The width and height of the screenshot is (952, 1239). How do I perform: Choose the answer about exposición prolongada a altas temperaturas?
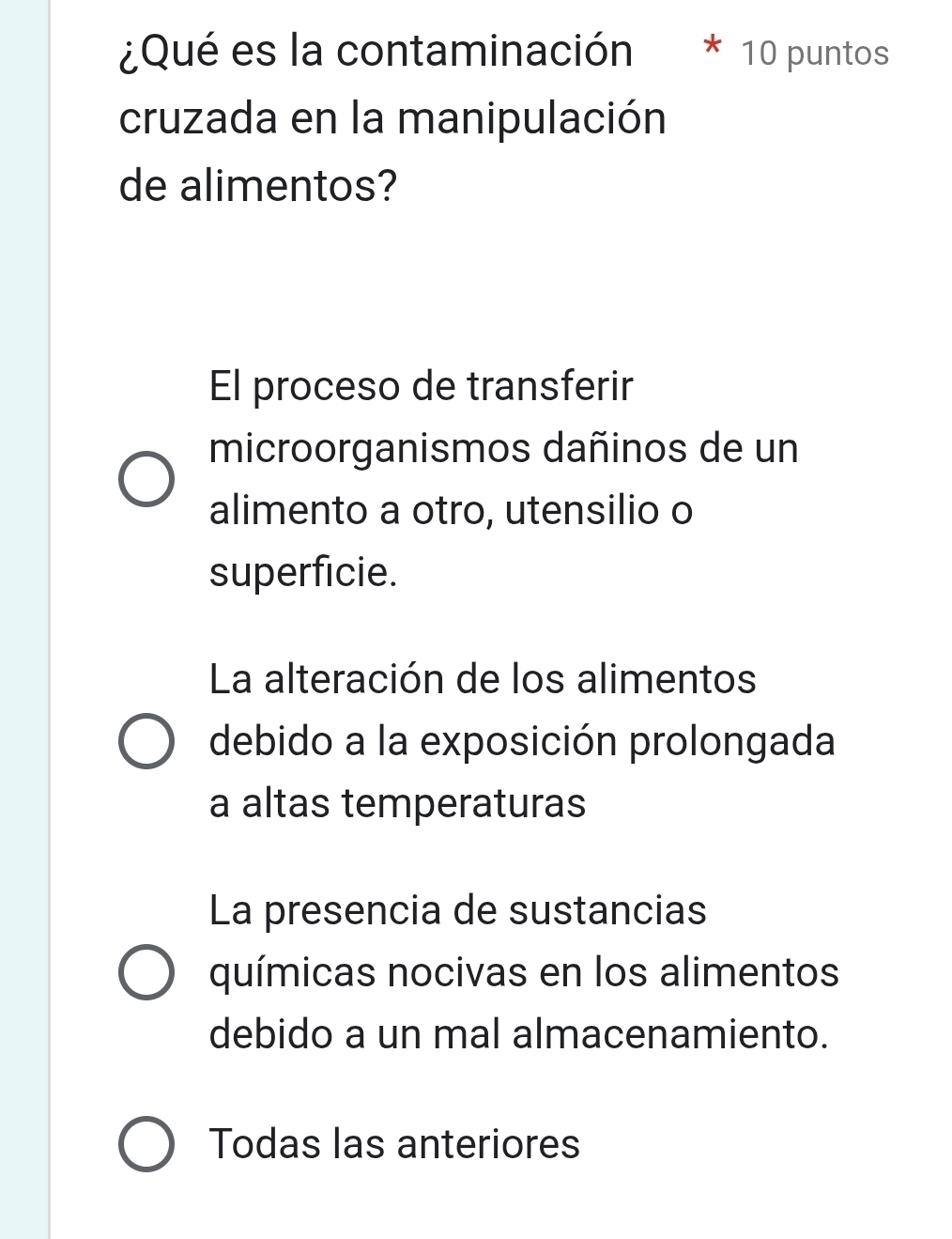point(146,741)
